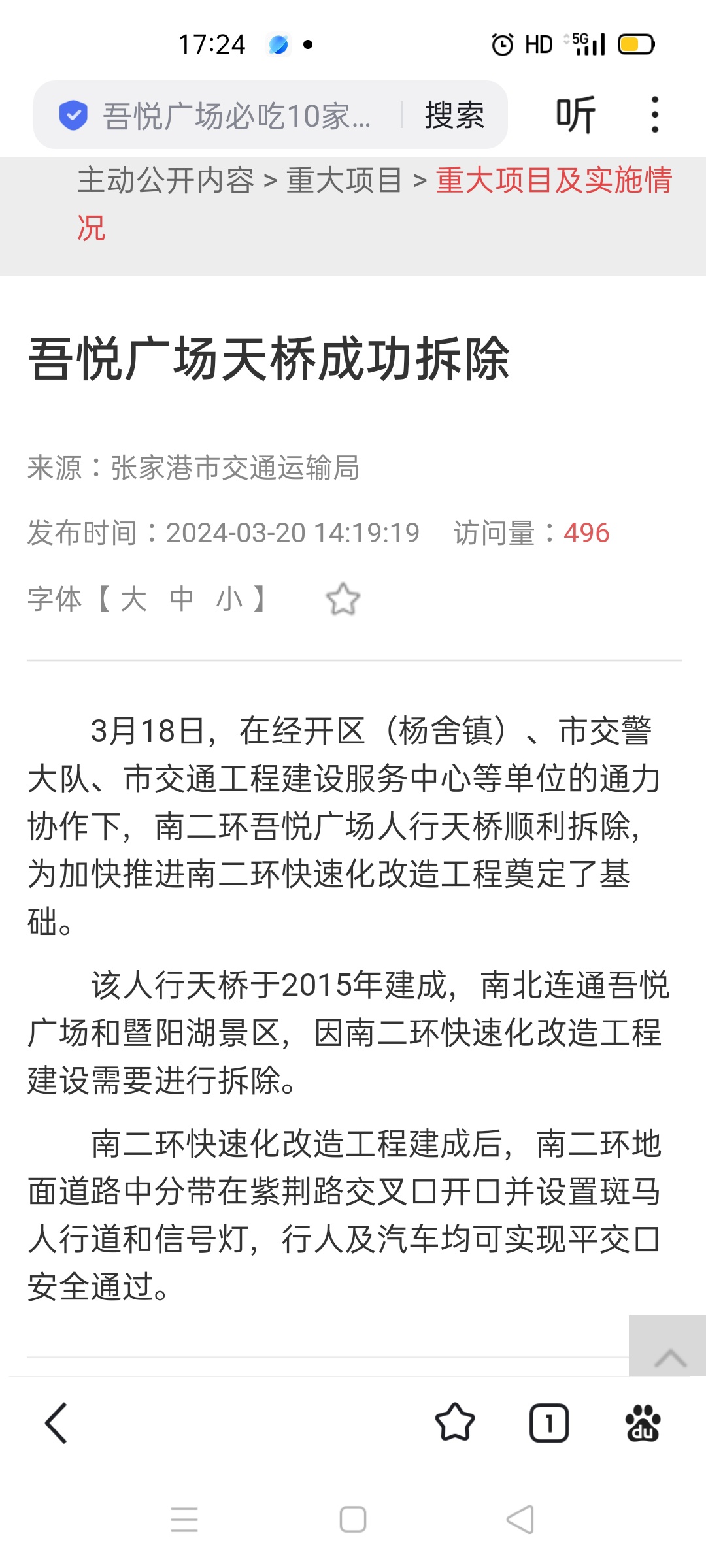Jump back to top of page
Image resolution: width=706 pixels, height=1568 pixels.
point(668,1346)
